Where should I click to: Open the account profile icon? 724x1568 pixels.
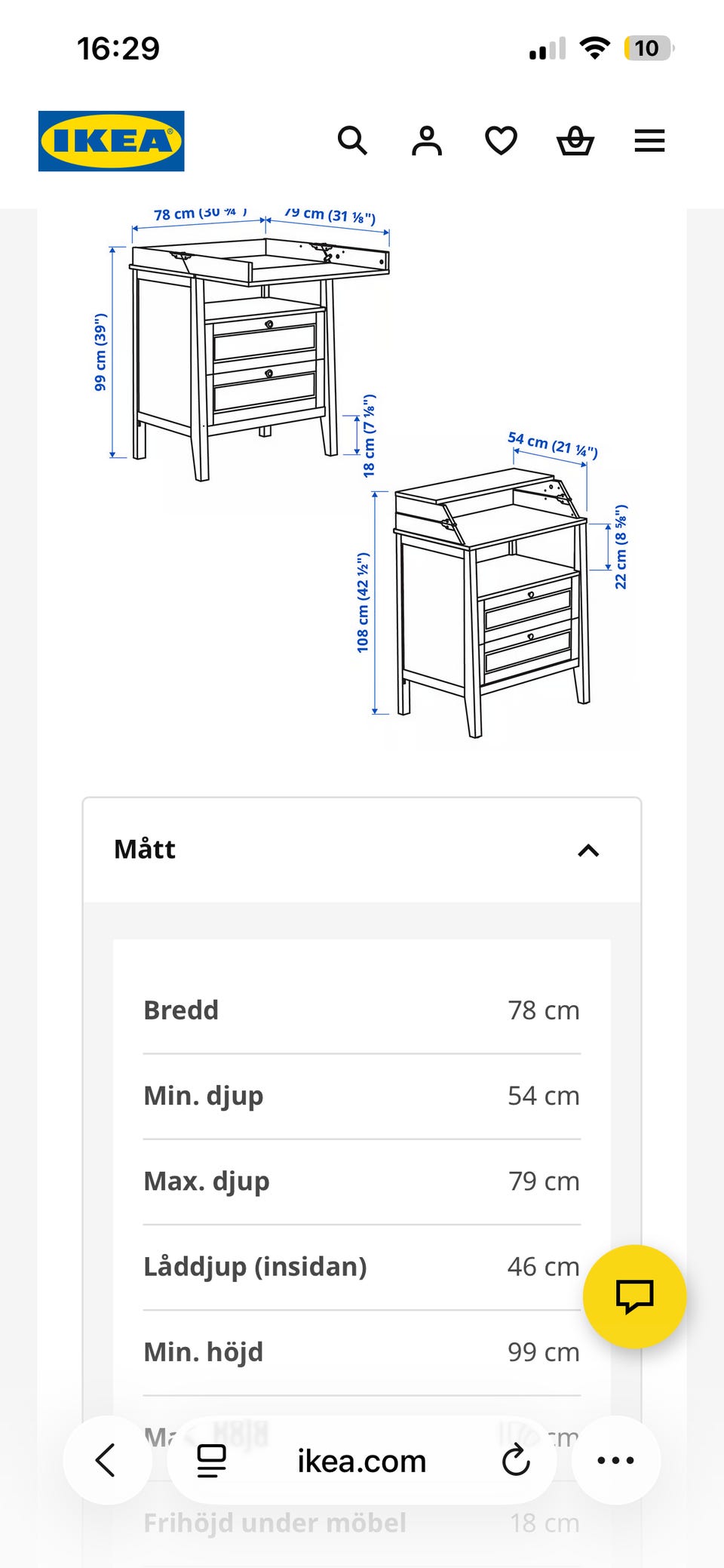tap(427, 141)
